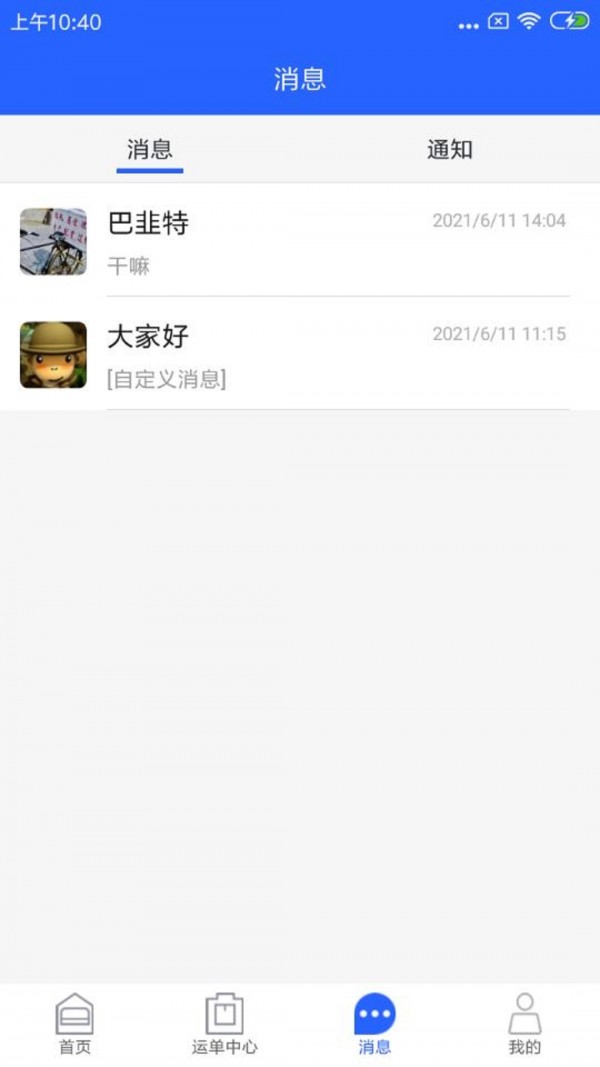Open the 大家好 conversation
Viewport: 600px width, 1067px height.
(300, 354)
